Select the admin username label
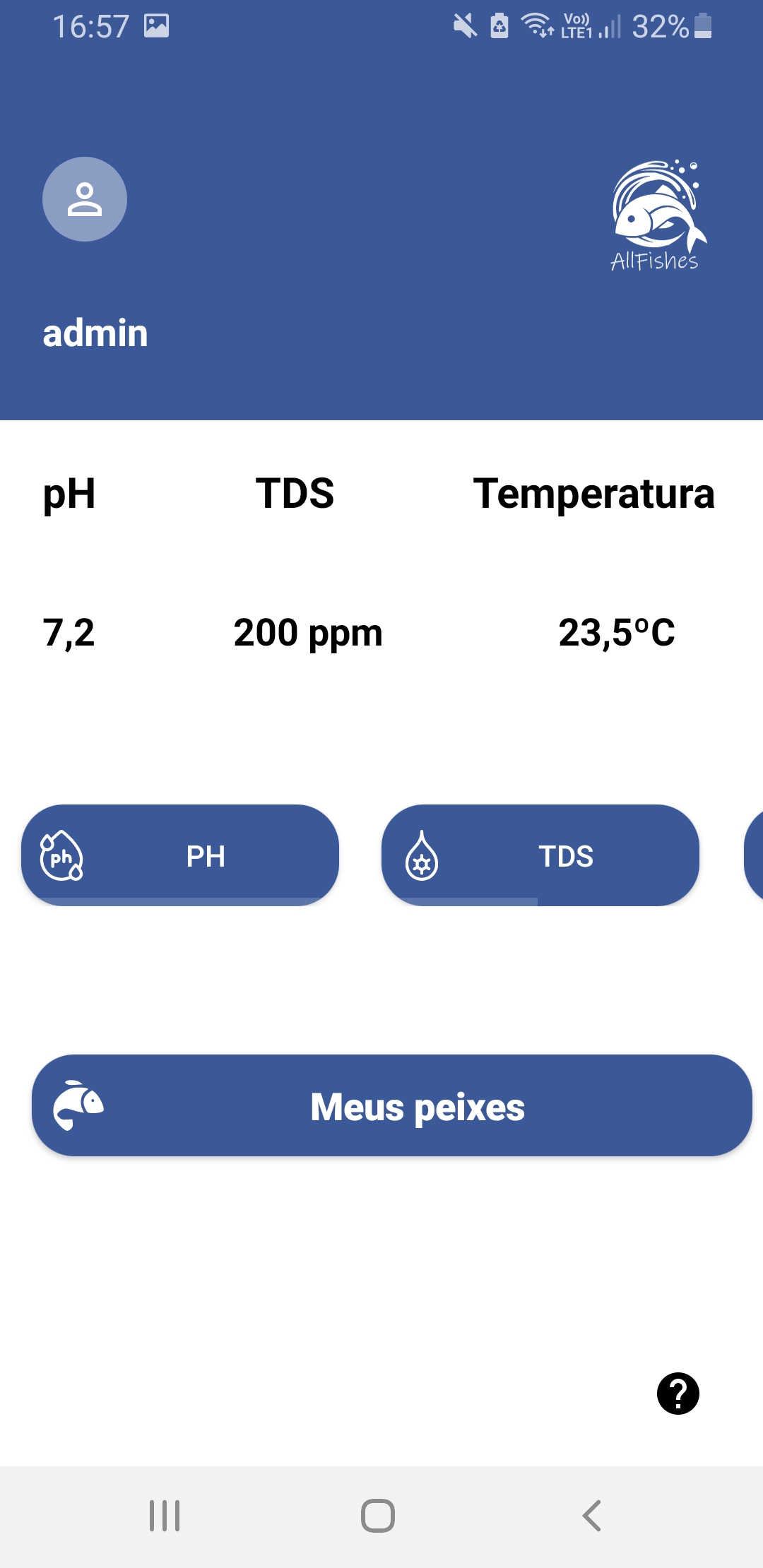Viewport: 763px width, 1568px height. (95, 332)
